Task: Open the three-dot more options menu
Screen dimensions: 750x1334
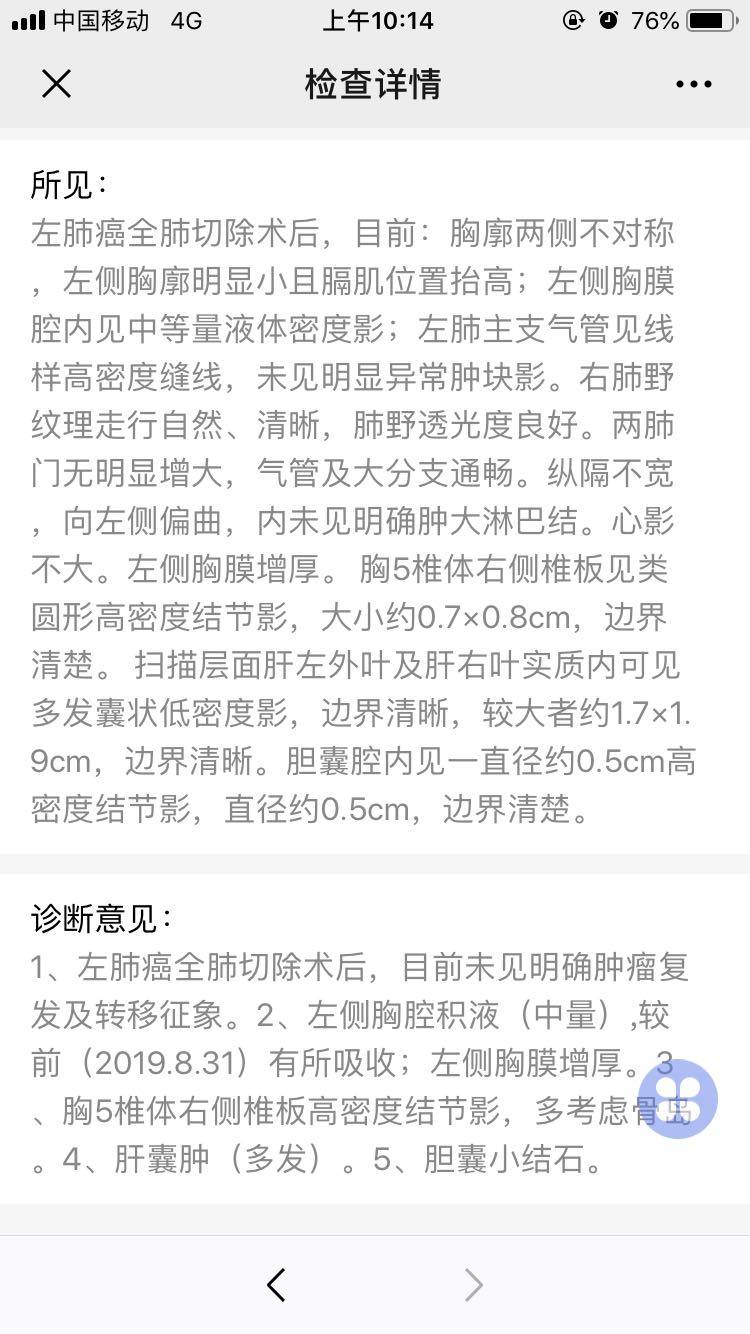Action: 693,85
